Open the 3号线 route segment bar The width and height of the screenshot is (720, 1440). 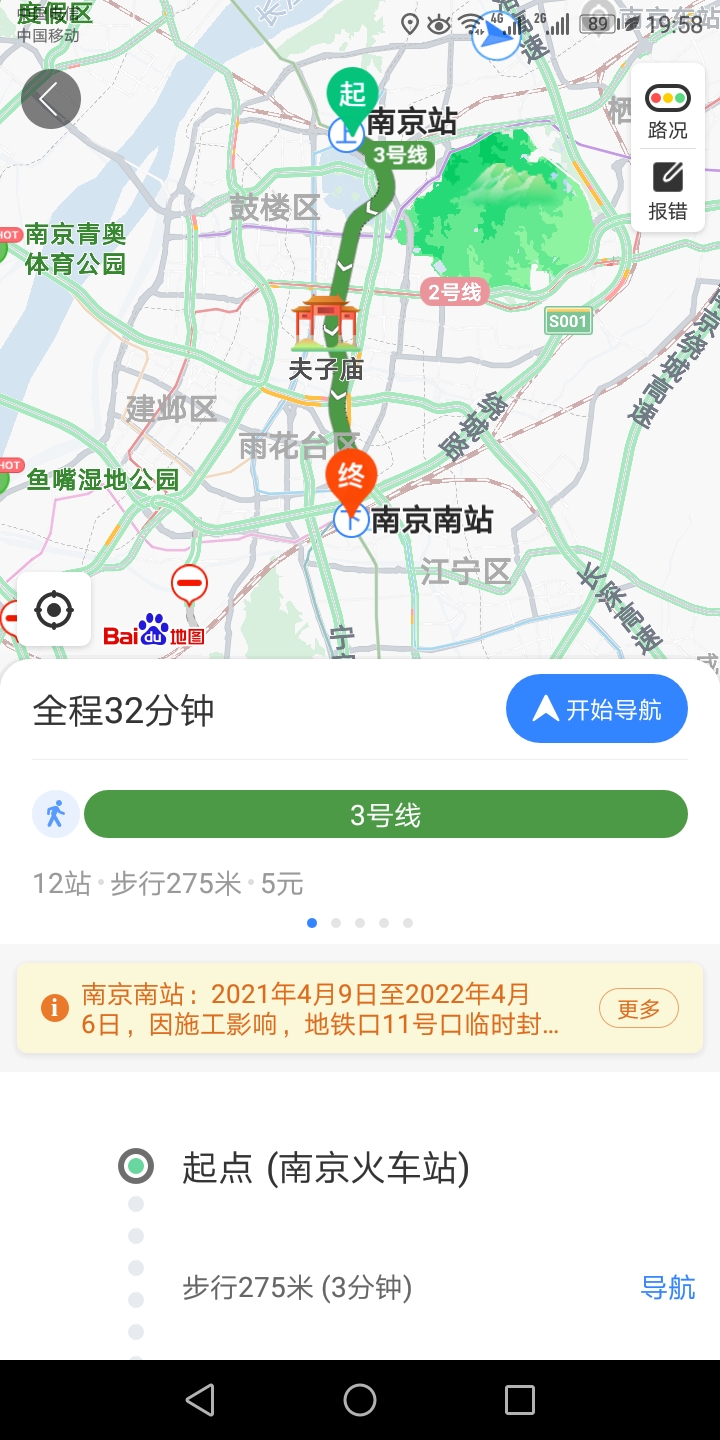[385, 815]
